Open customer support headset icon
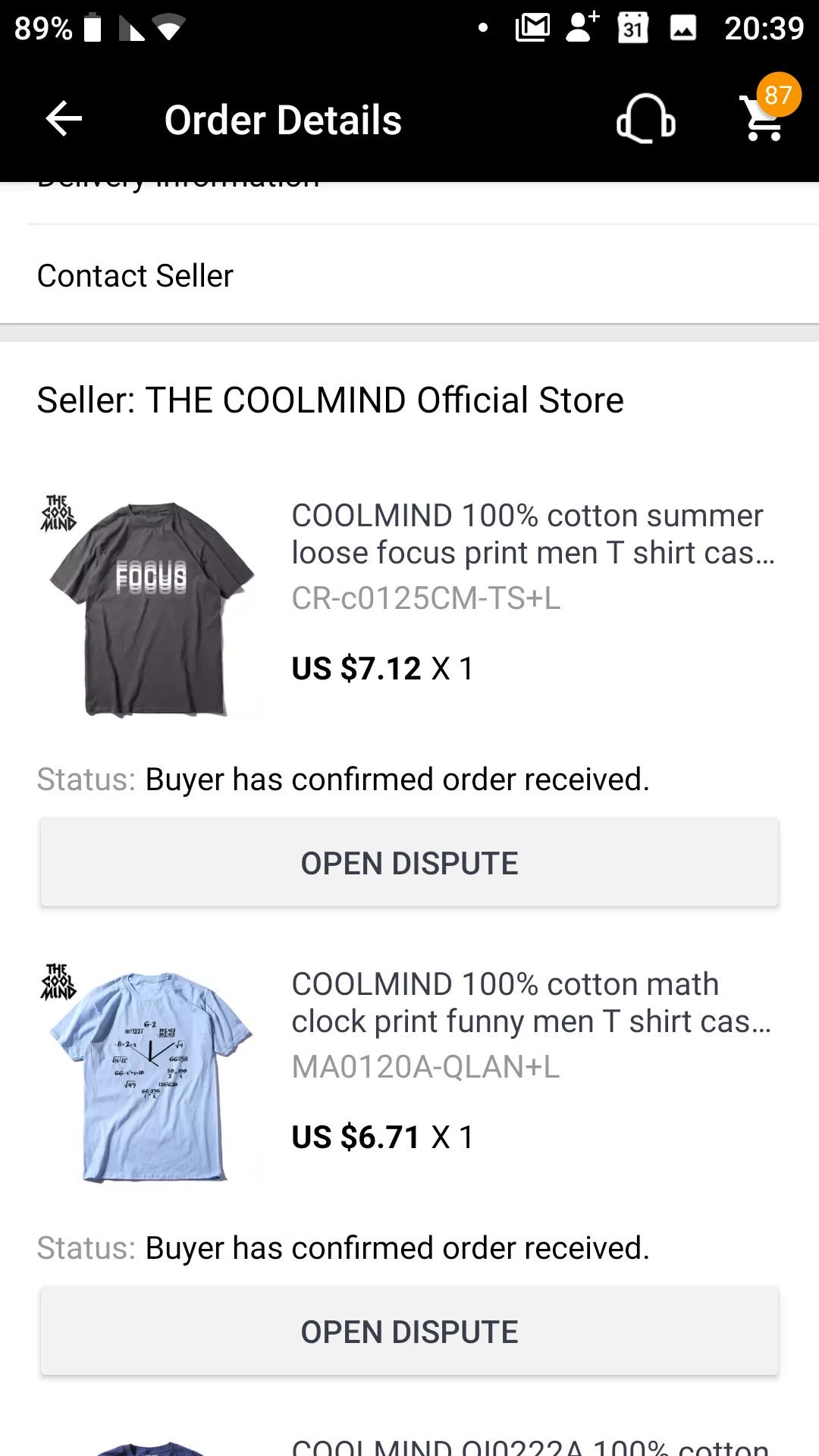The image size is (819, 1456). [x=645, y=119]
